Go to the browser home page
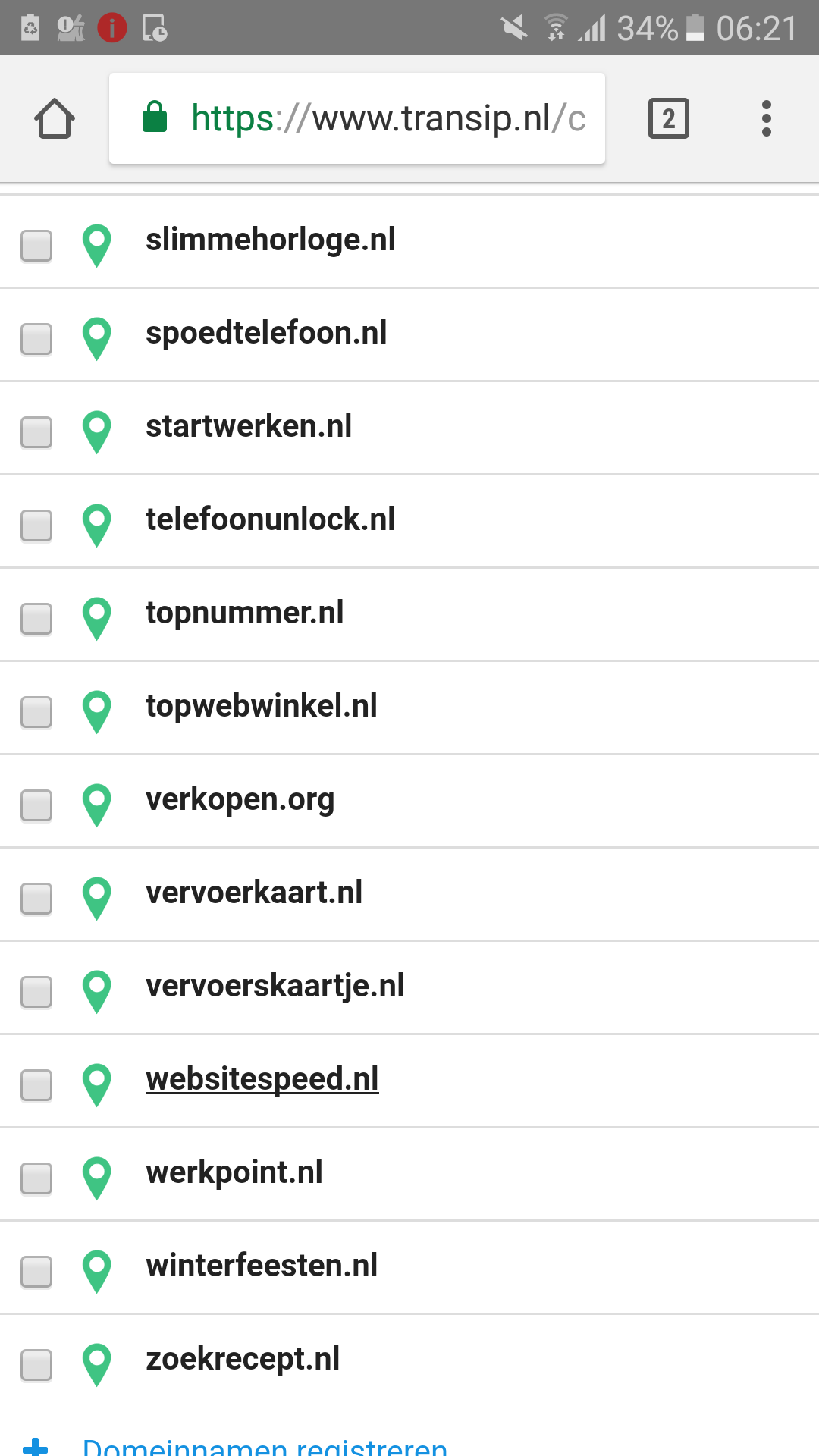This screenshot has height=1456, width=819. tap(55, 118)
